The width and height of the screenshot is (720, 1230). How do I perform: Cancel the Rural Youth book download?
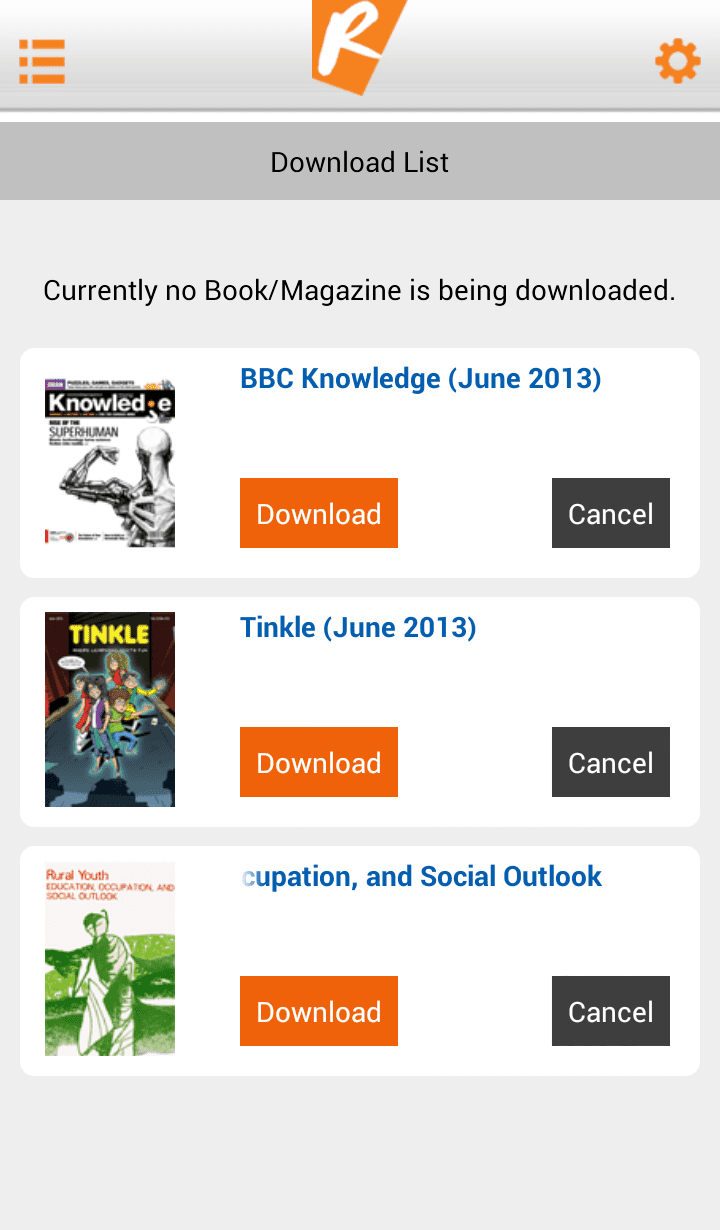[610, 1011]
